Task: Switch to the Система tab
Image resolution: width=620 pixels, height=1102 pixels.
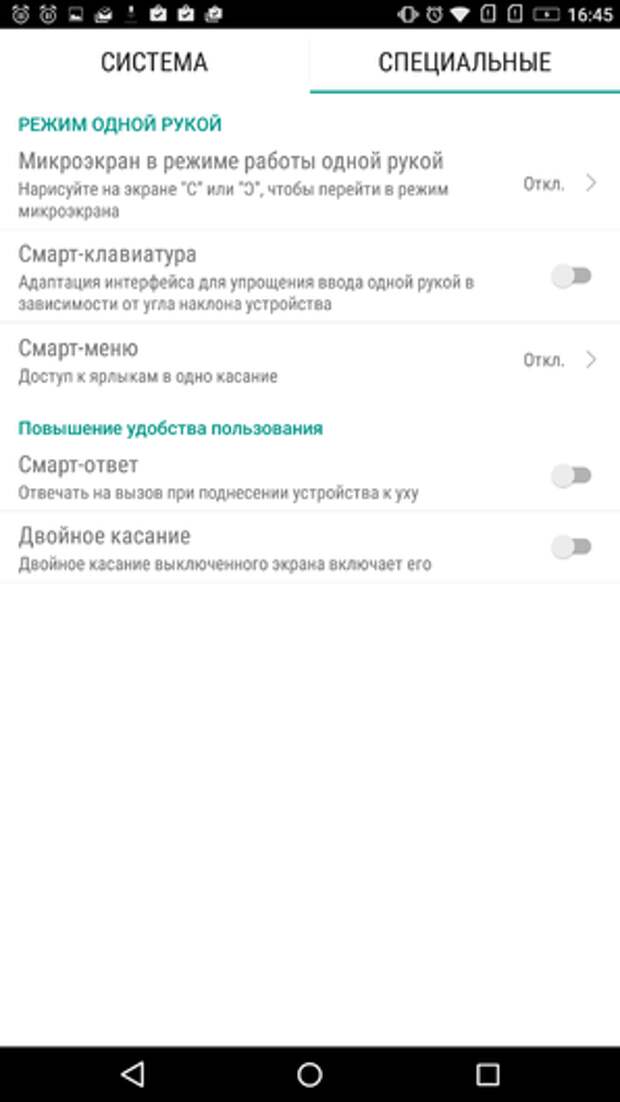Action: tap(154, 62)
